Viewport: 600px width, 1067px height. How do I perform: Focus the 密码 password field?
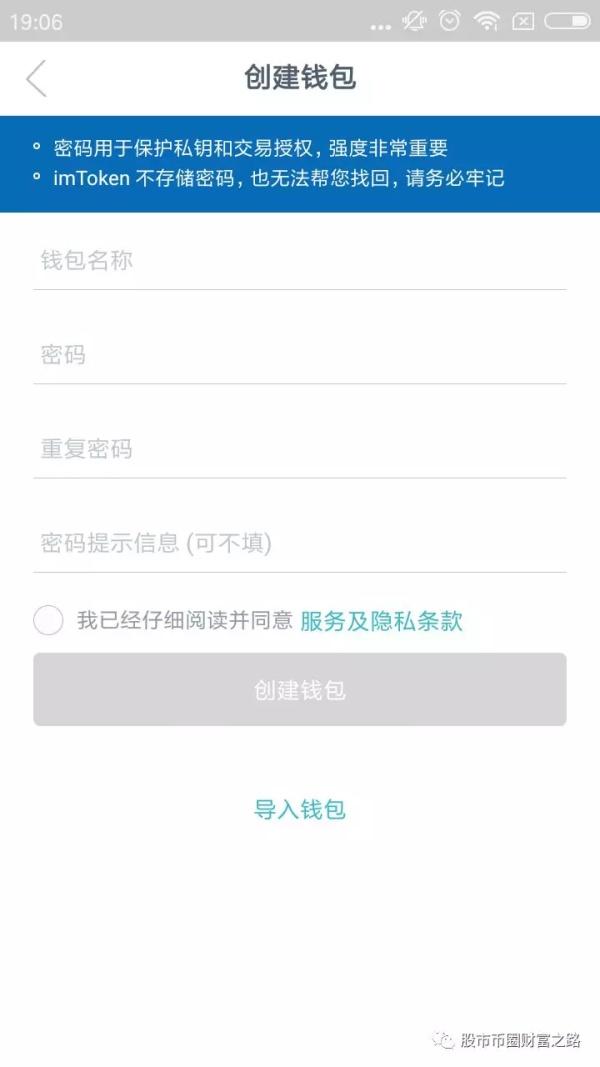point(299,355)
